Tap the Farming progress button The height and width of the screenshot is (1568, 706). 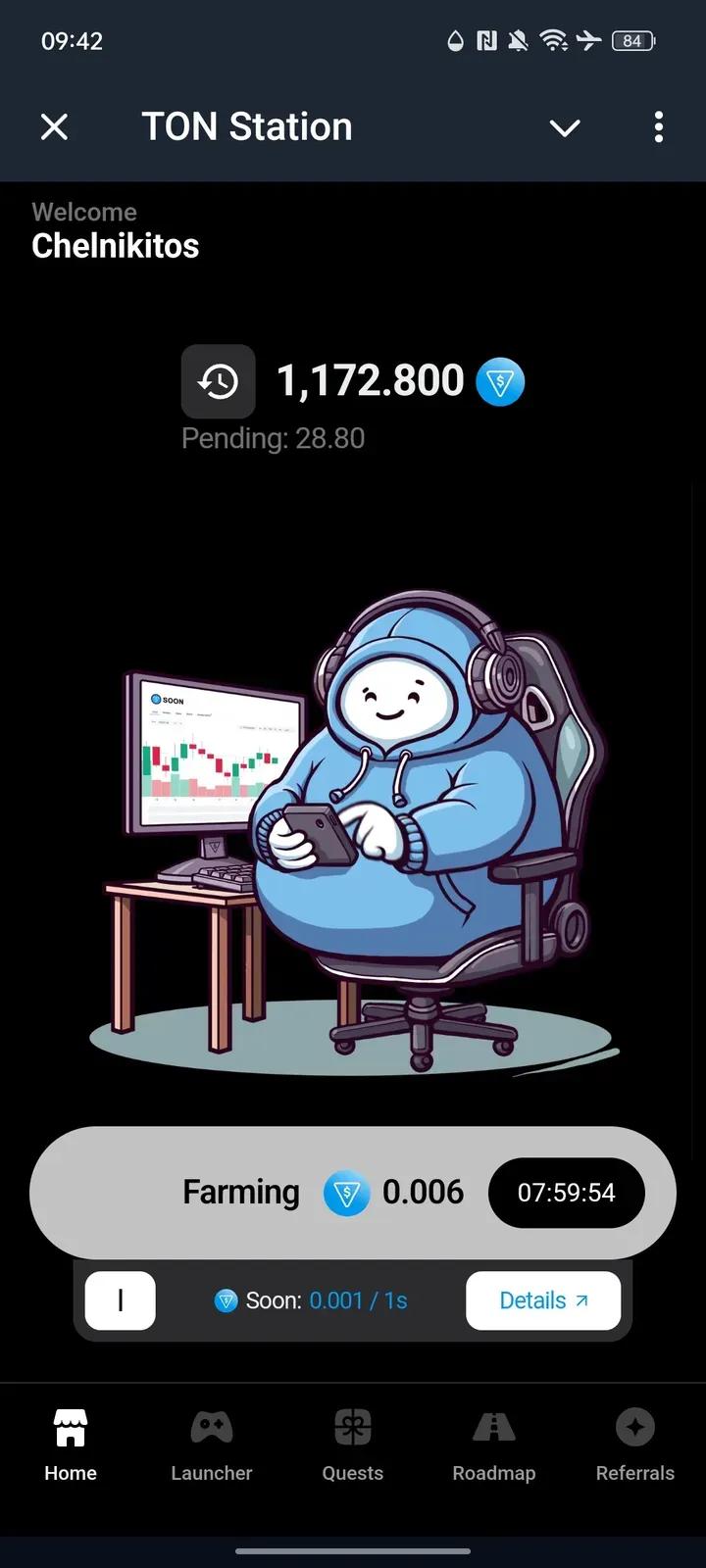[x=353, y=1193]
